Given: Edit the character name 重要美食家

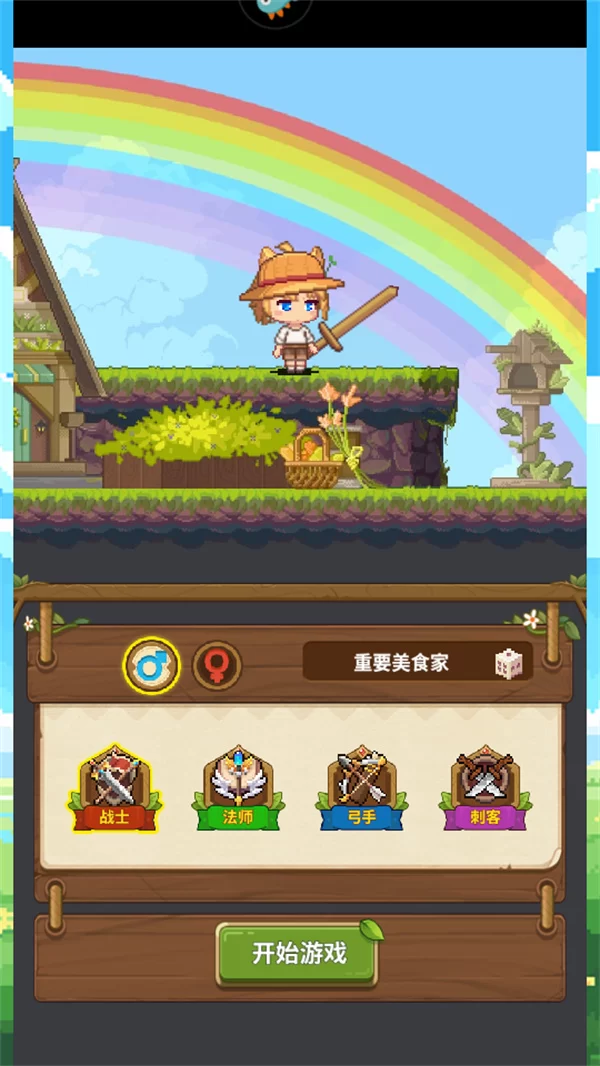Looking at the screenshot, I should coord(400,663).
